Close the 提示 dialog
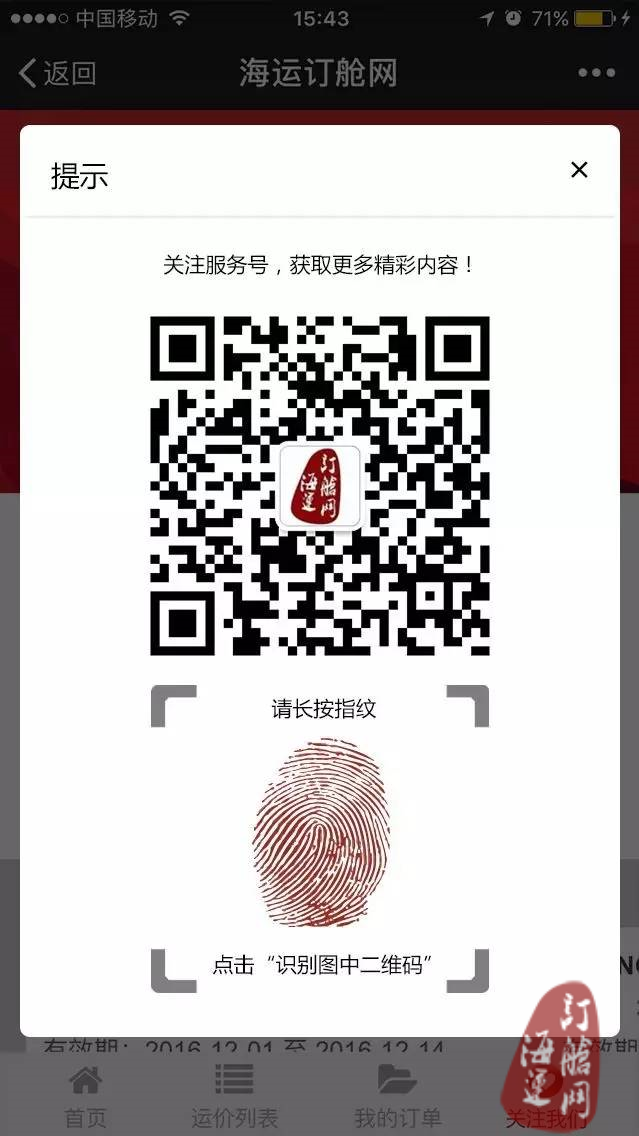Screen dimensions: 639x1136 point(579,170)
